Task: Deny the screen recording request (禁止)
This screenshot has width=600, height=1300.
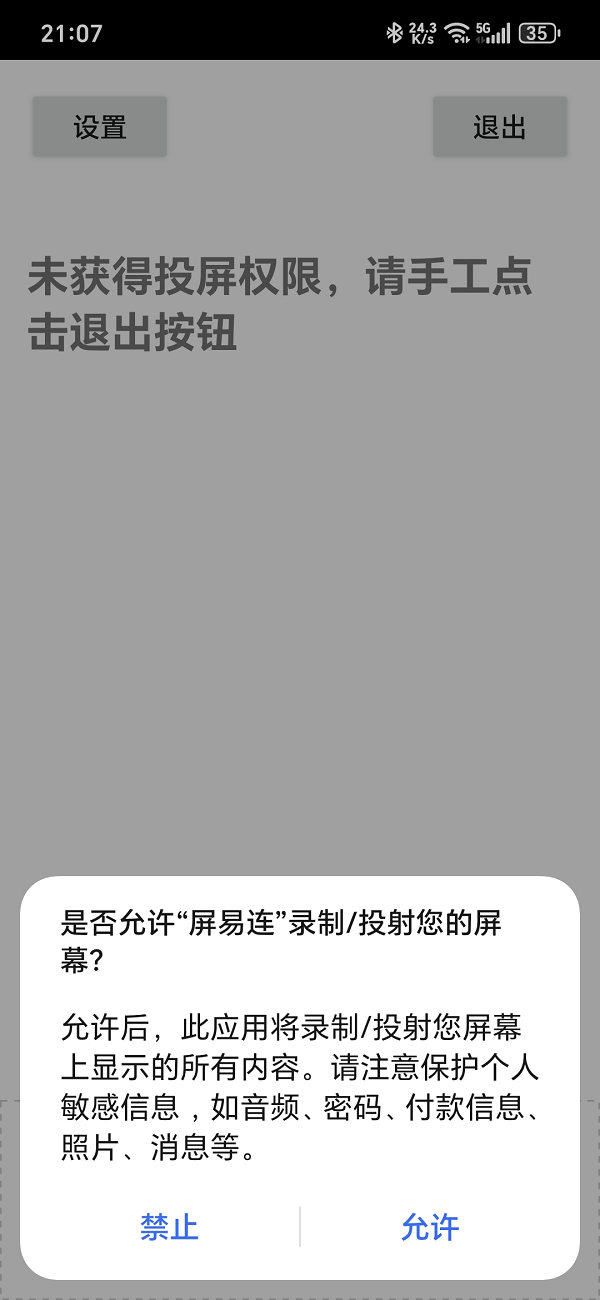Action: coord(170,1227)
